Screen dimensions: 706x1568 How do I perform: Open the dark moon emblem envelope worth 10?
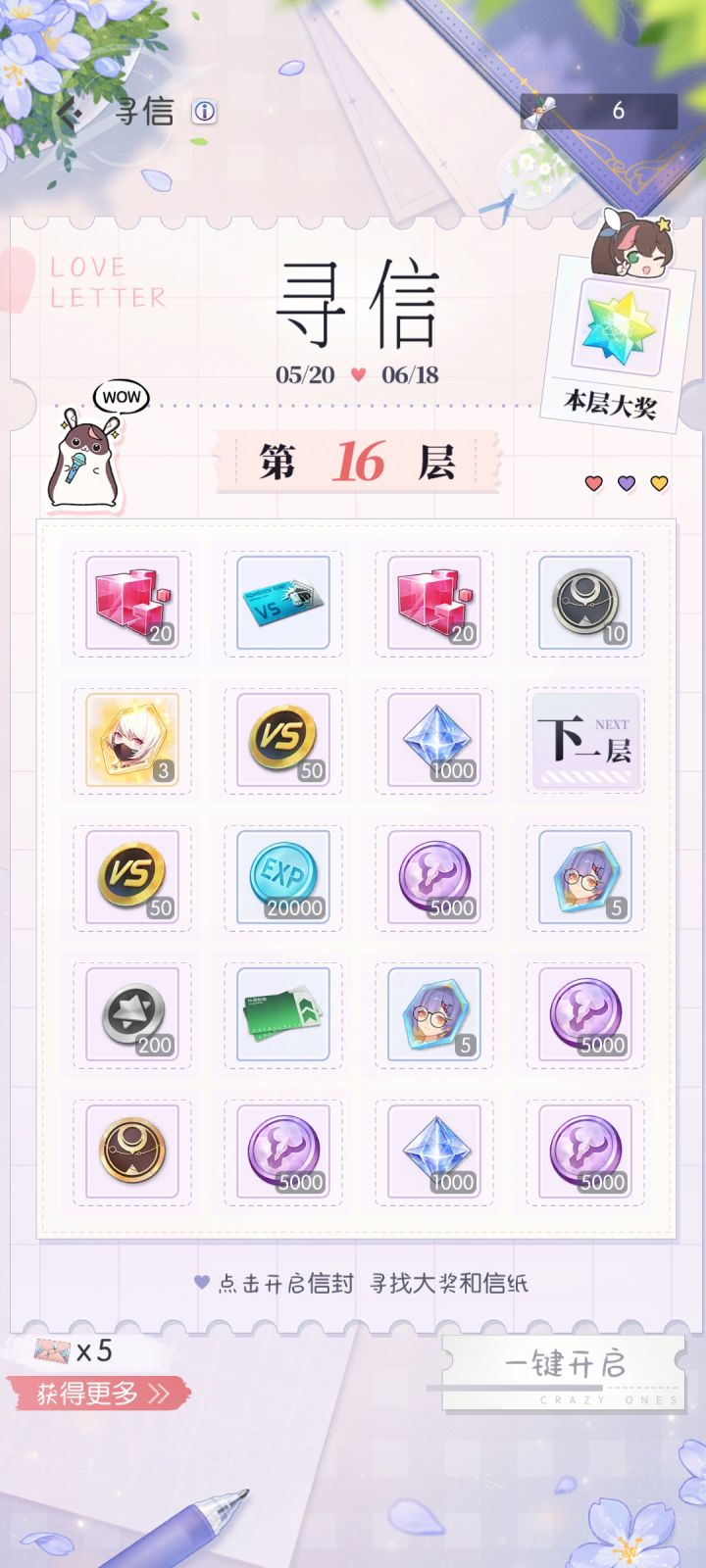[x=581, y=603]
